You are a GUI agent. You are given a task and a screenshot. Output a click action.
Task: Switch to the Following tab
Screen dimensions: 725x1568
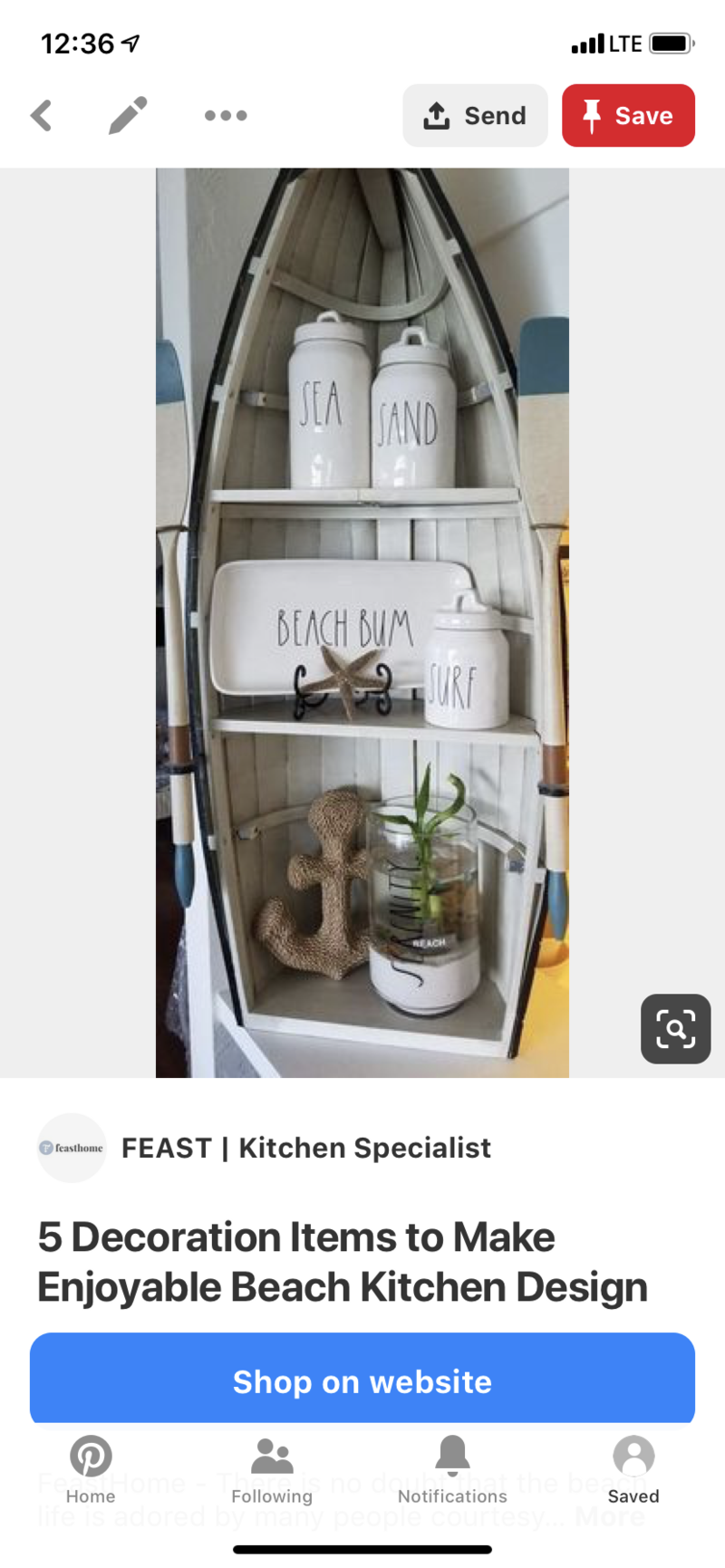pyautogui.click(x=272, y=1469)
